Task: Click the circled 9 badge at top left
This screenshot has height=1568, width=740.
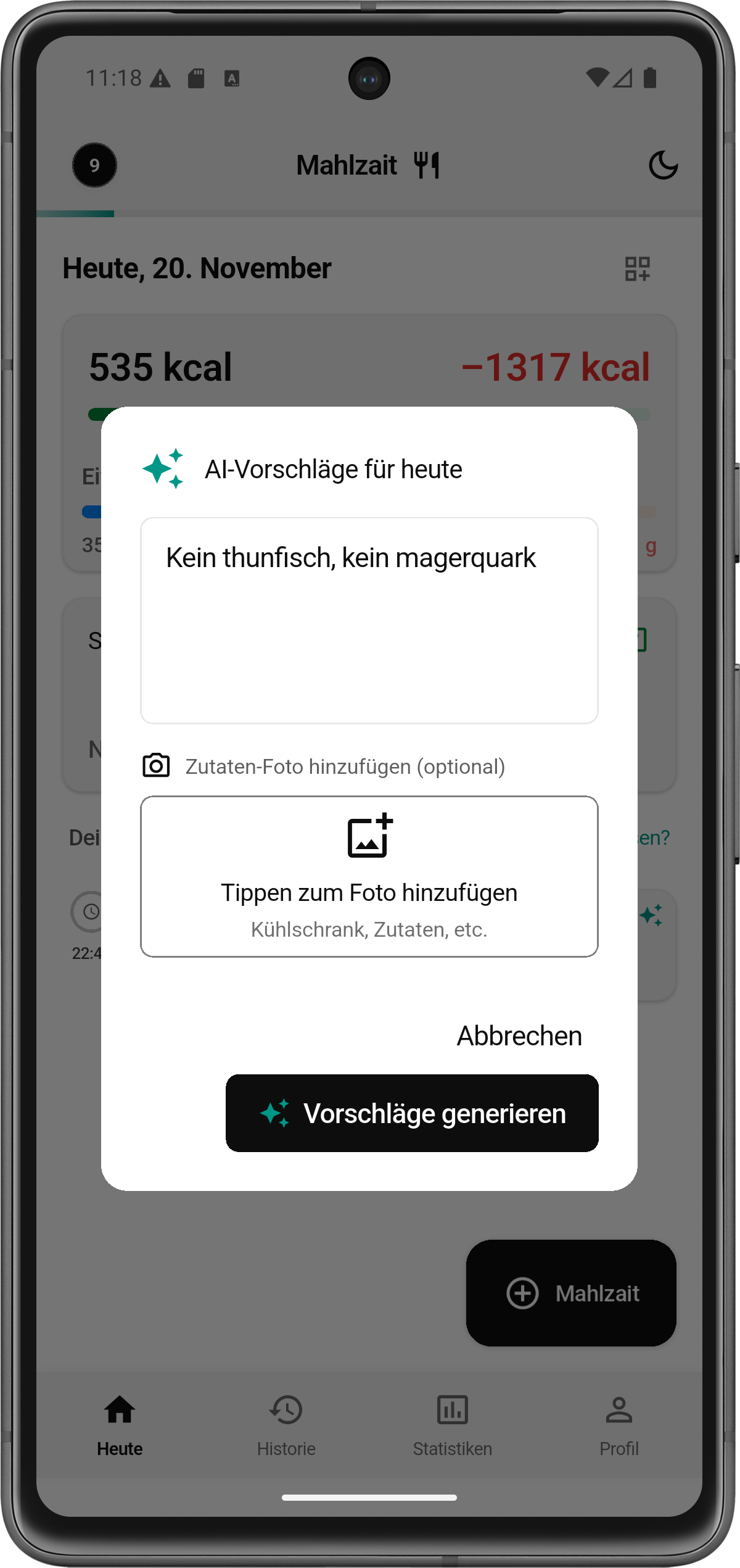Action: [94, 165]
